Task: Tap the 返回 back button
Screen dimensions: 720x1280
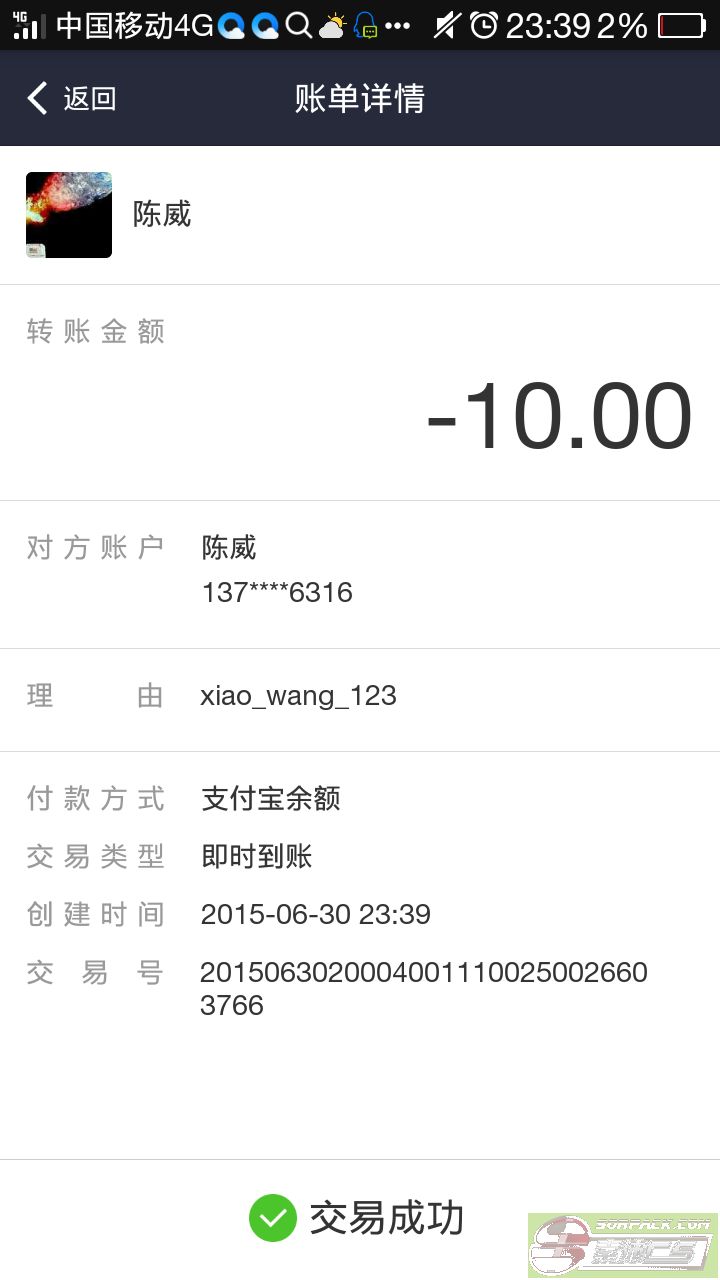Action: [72, 98]
